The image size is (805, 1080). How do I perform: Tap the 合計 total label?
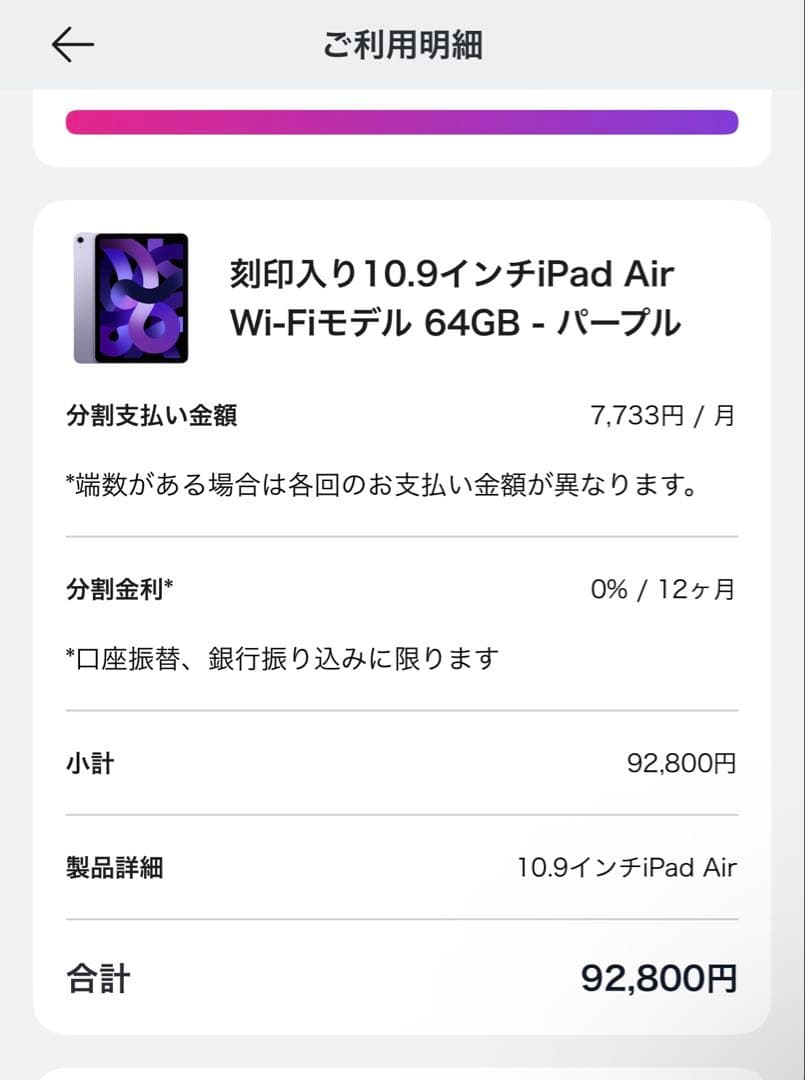pos(96,975)
